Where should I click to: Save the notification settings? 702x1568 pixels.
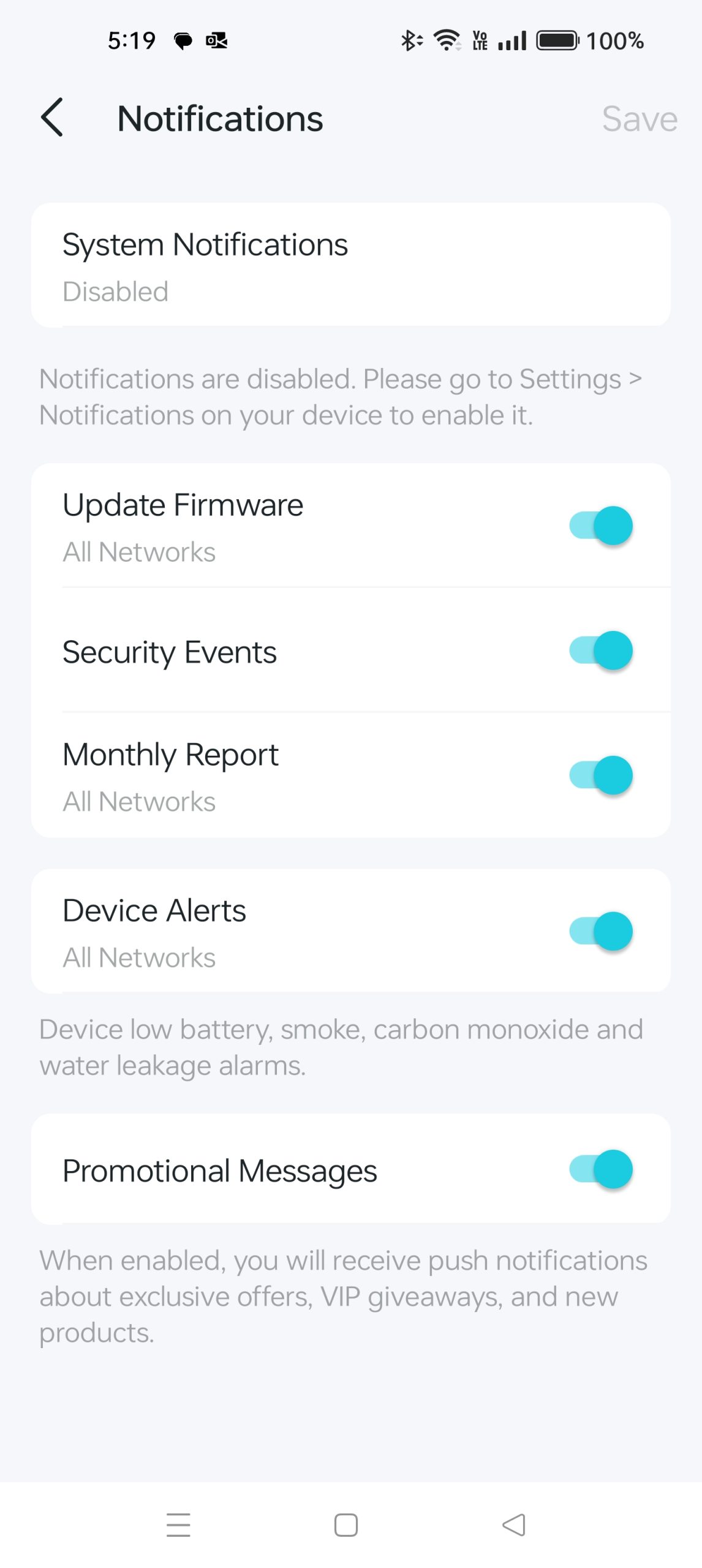(639, 119)
